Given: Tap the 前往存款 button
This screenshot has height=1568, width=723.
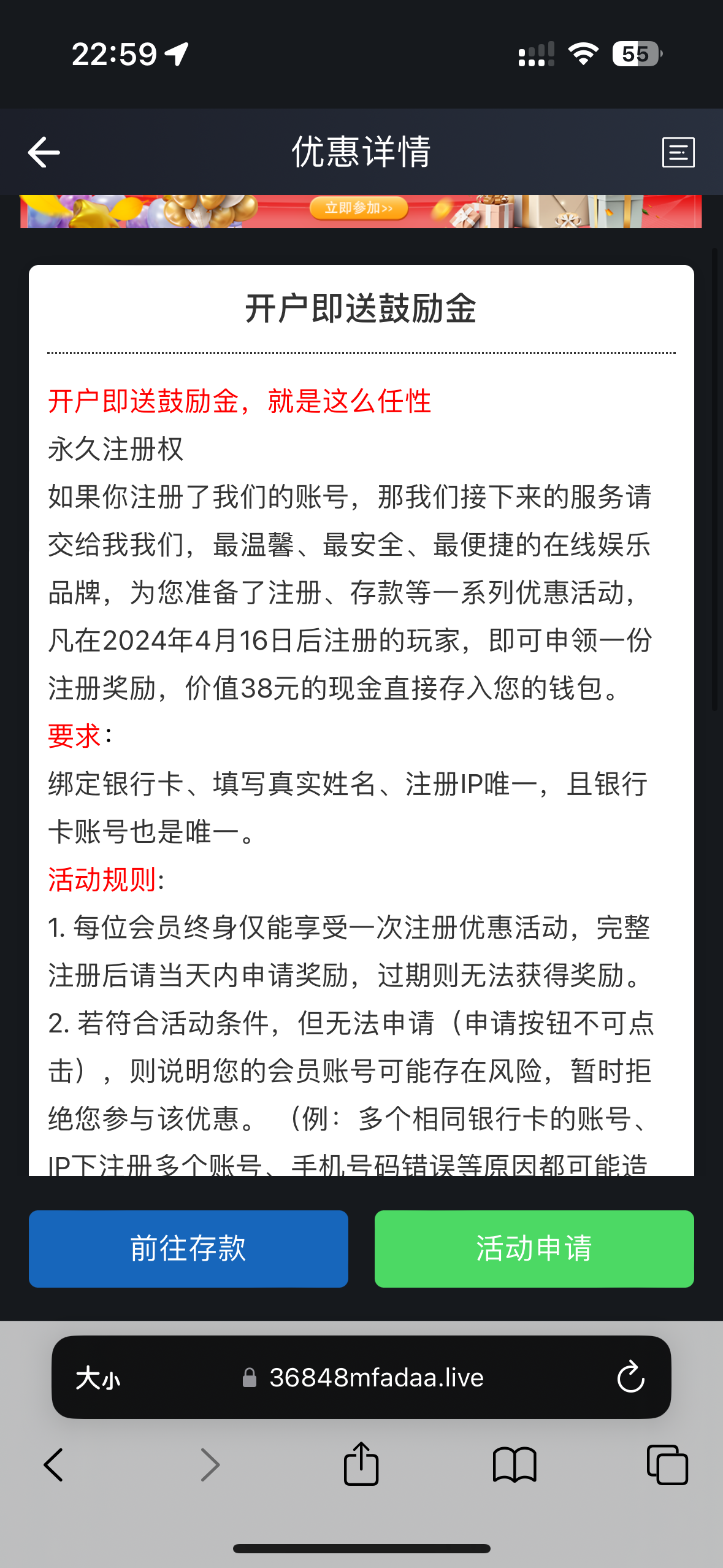Looking at the screenshot, I should coord(188,1248).
